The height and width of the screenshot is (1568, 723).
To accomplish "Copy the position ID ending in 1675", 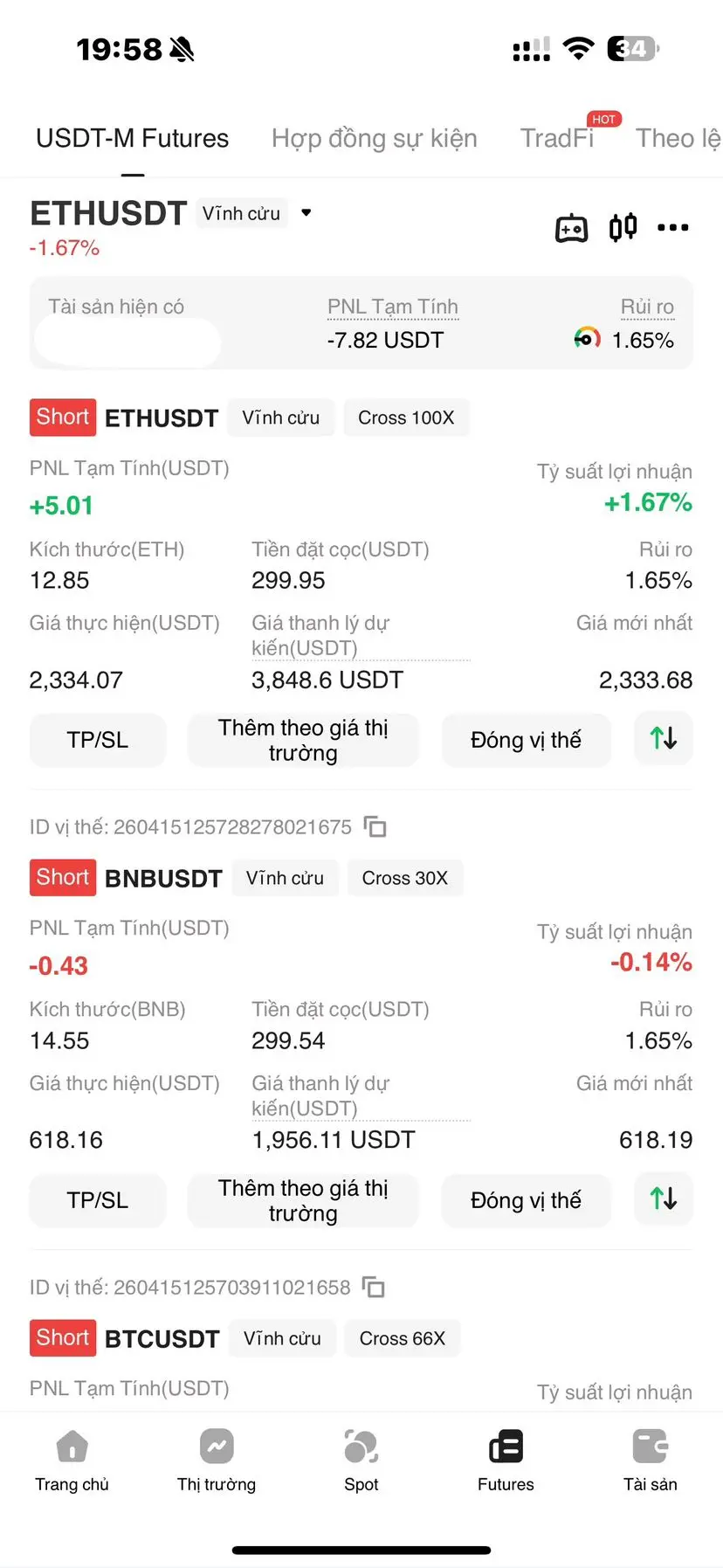I will [x=375, y=826].
